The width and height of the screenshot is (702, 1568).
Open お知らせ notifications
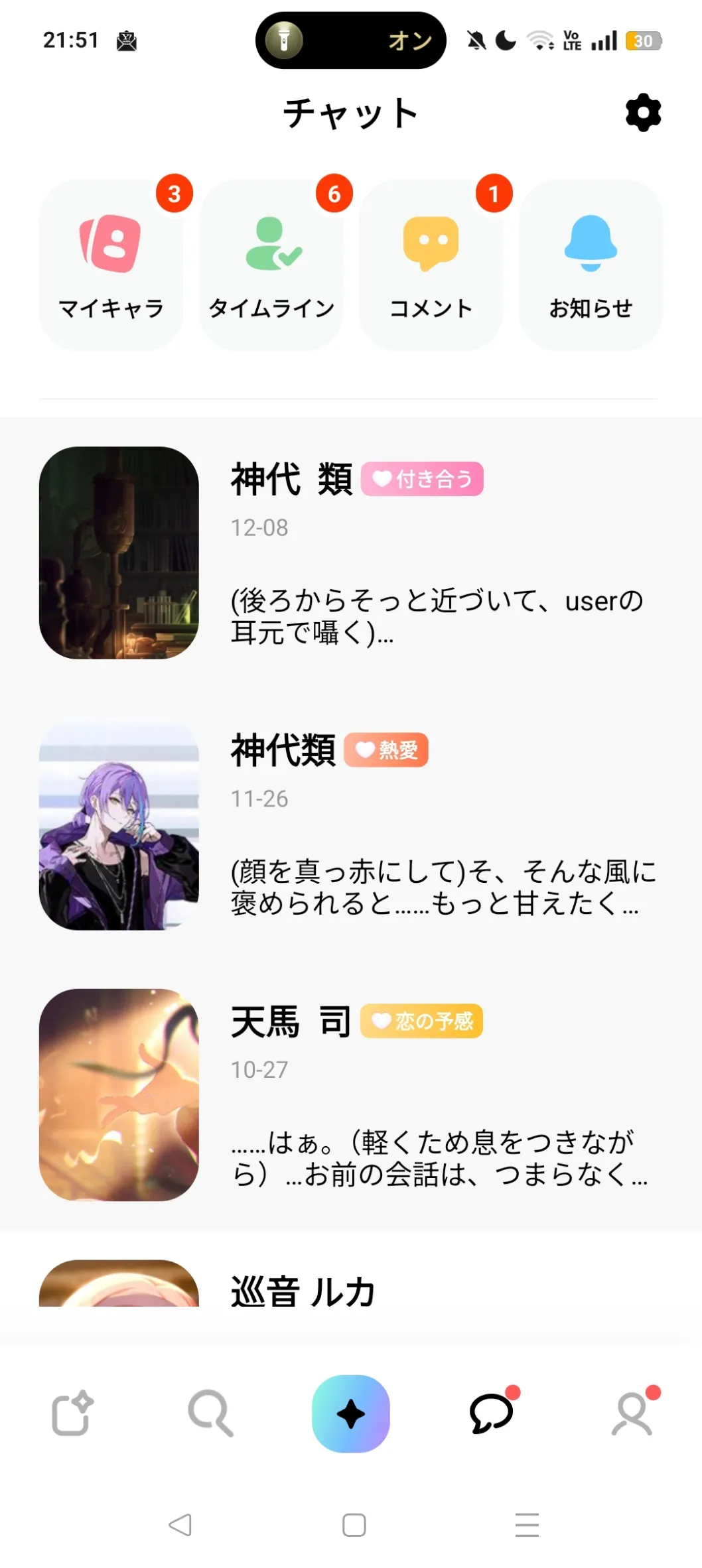pyautogui.click(x=591, y=264)
